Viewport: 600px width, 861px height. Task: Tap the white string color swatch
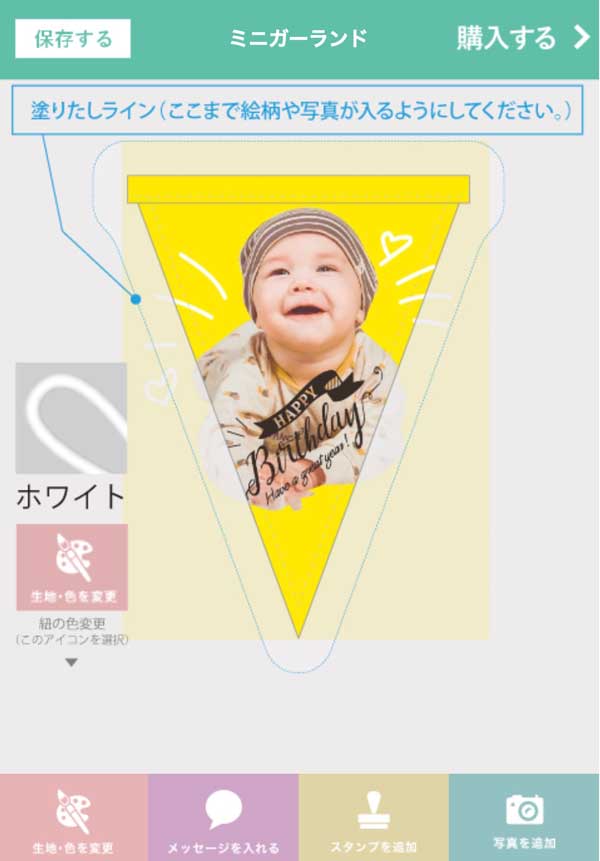(x=71, y=418)
